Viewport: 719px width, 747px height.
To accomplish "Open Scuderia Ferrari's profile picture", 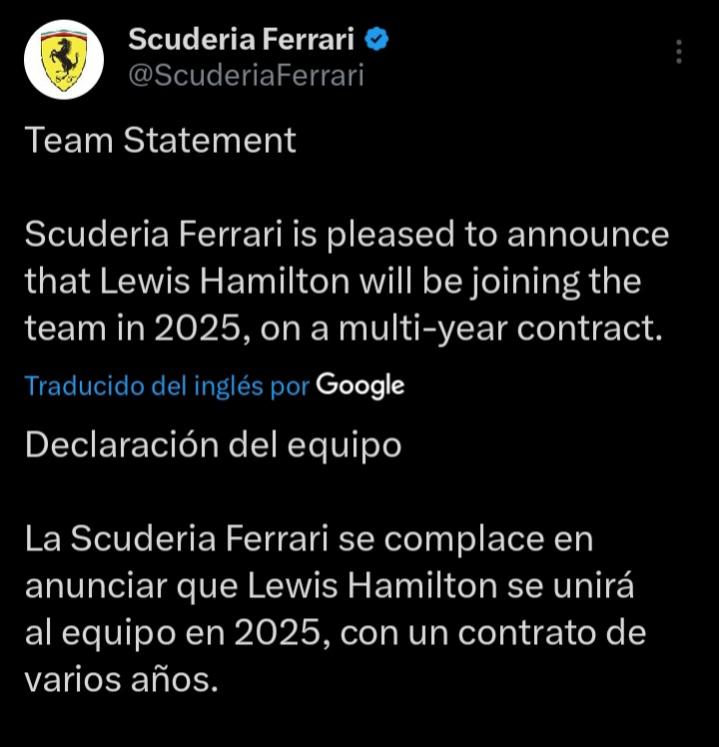I will [x=65, y=59].
